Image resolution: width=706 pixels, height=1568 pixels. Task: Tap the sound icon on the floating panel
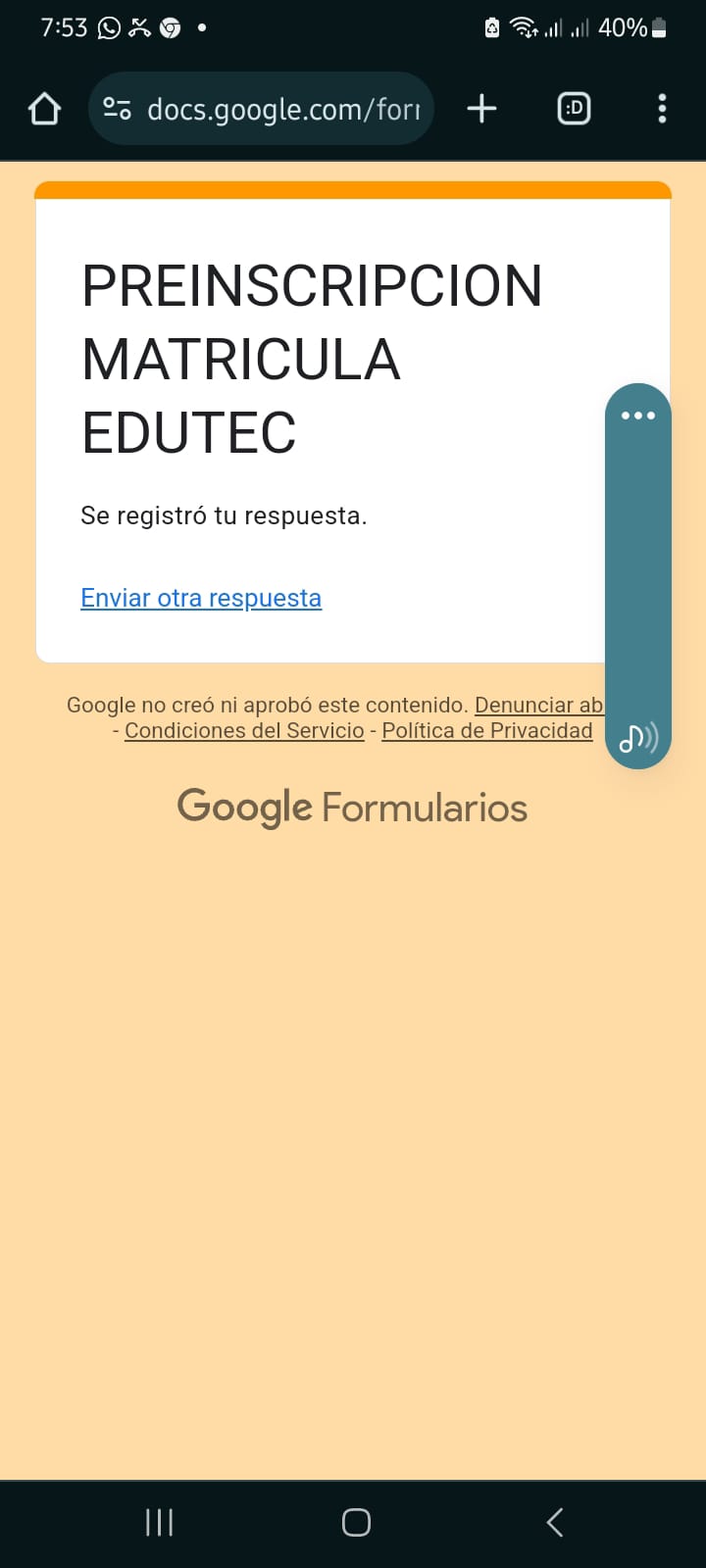pyautogui.click(x=638, y=737)
